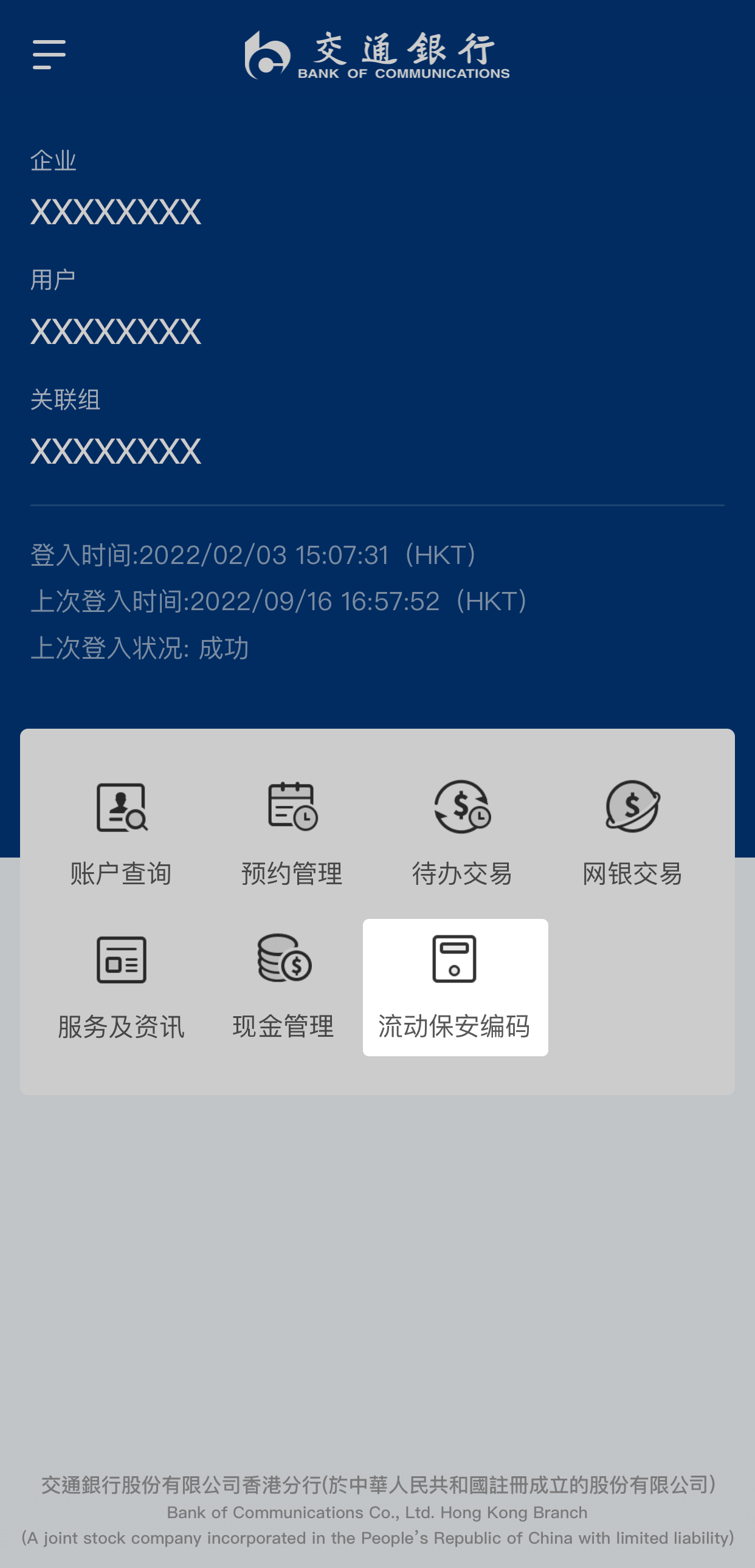Screen dimensions: 755x1568
Task: Open 待办交易 pending transactions
Action: tap(462, 832)
